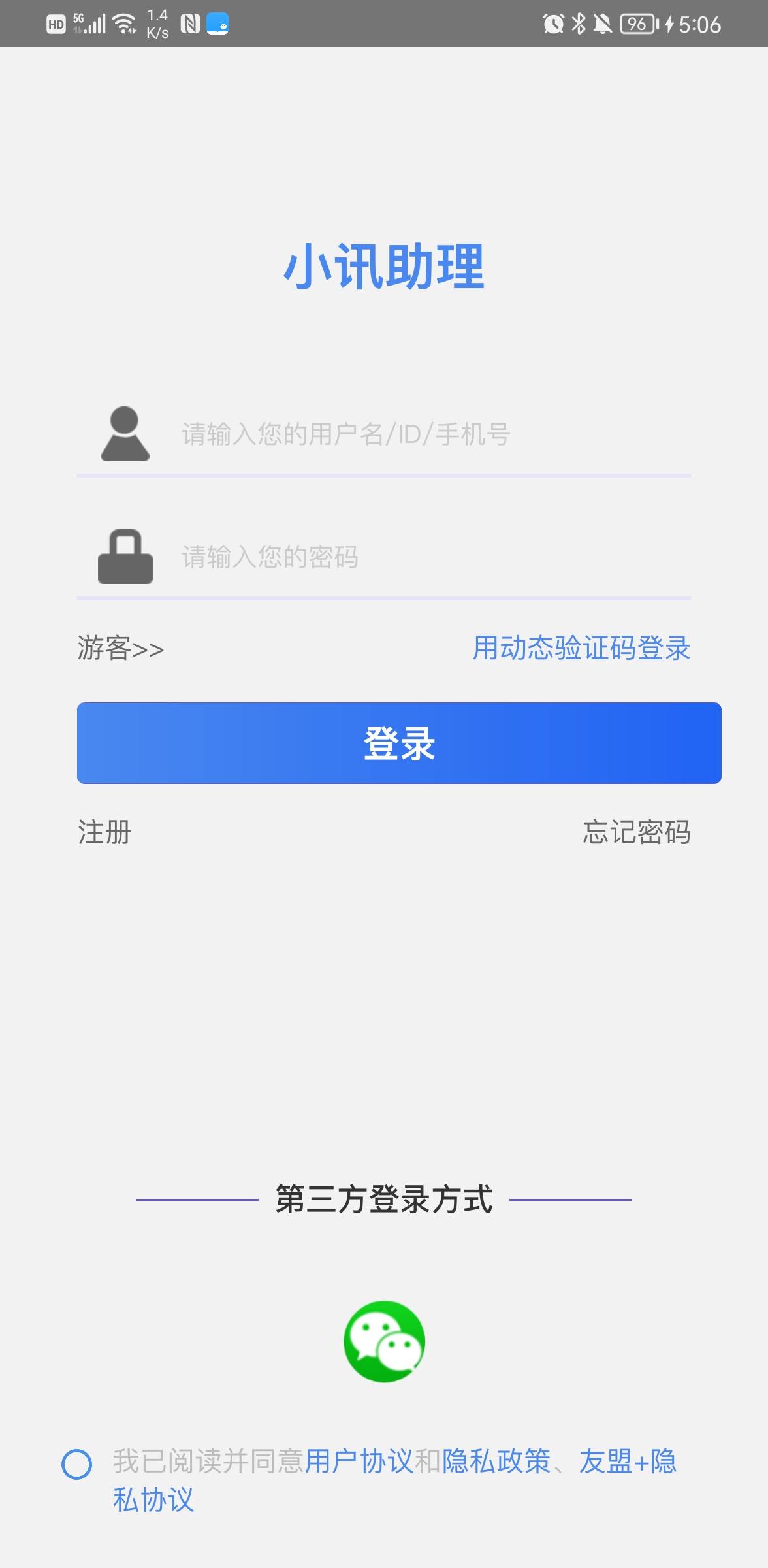Click the user avatar icon beside username field
The image size is (768, 1568).
[x=125, y=433]
